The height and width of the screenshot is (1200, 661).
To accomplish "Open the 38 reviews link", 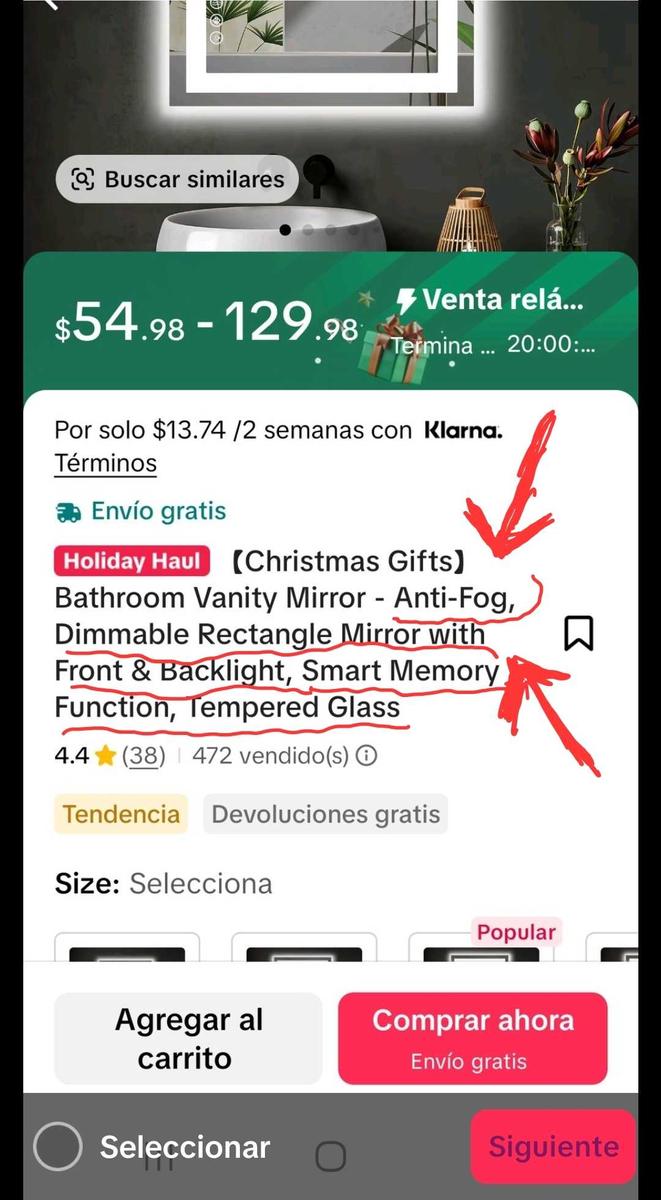I will point(143,756).
